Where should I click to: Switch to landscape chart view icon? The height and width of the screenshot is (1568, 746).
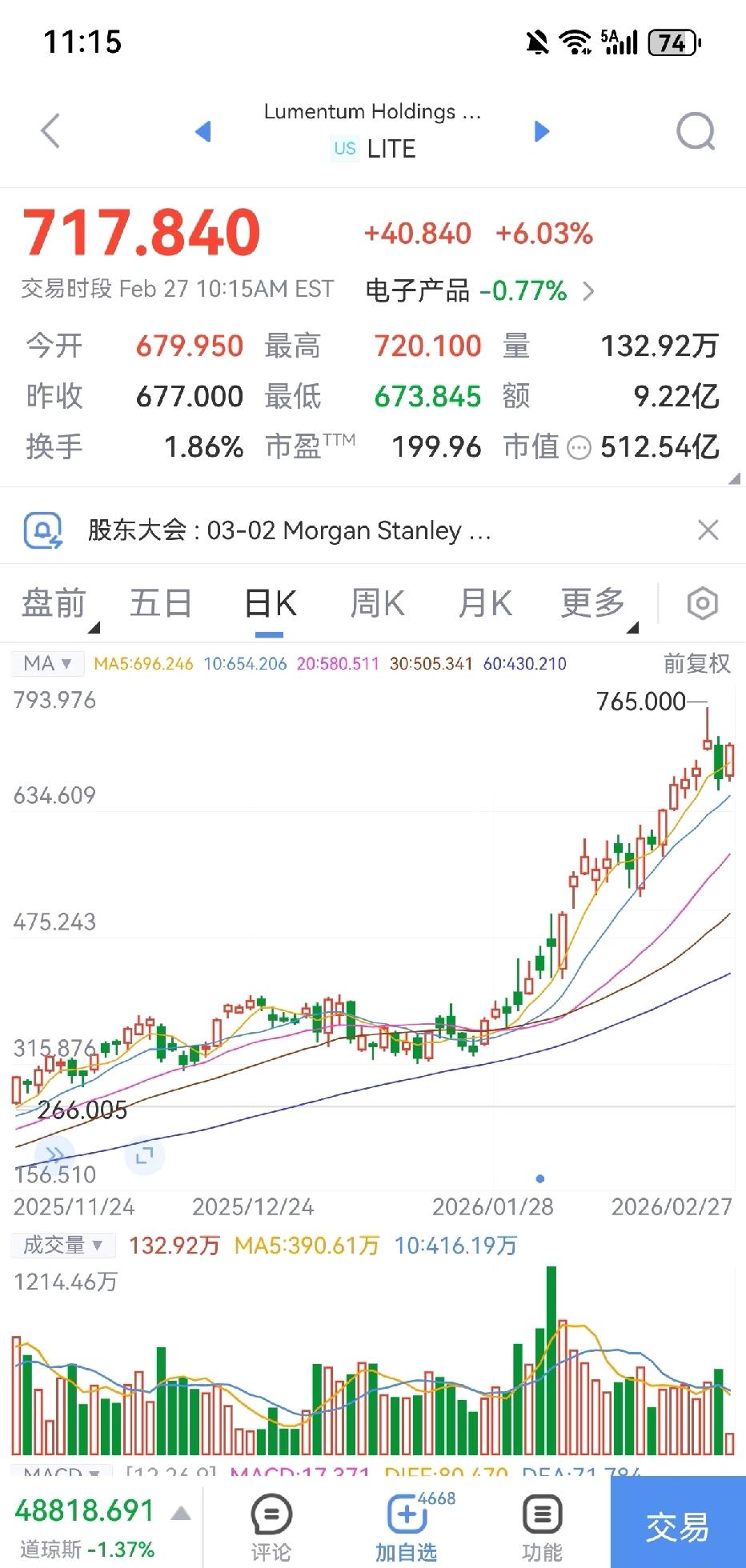point(145,1155)
